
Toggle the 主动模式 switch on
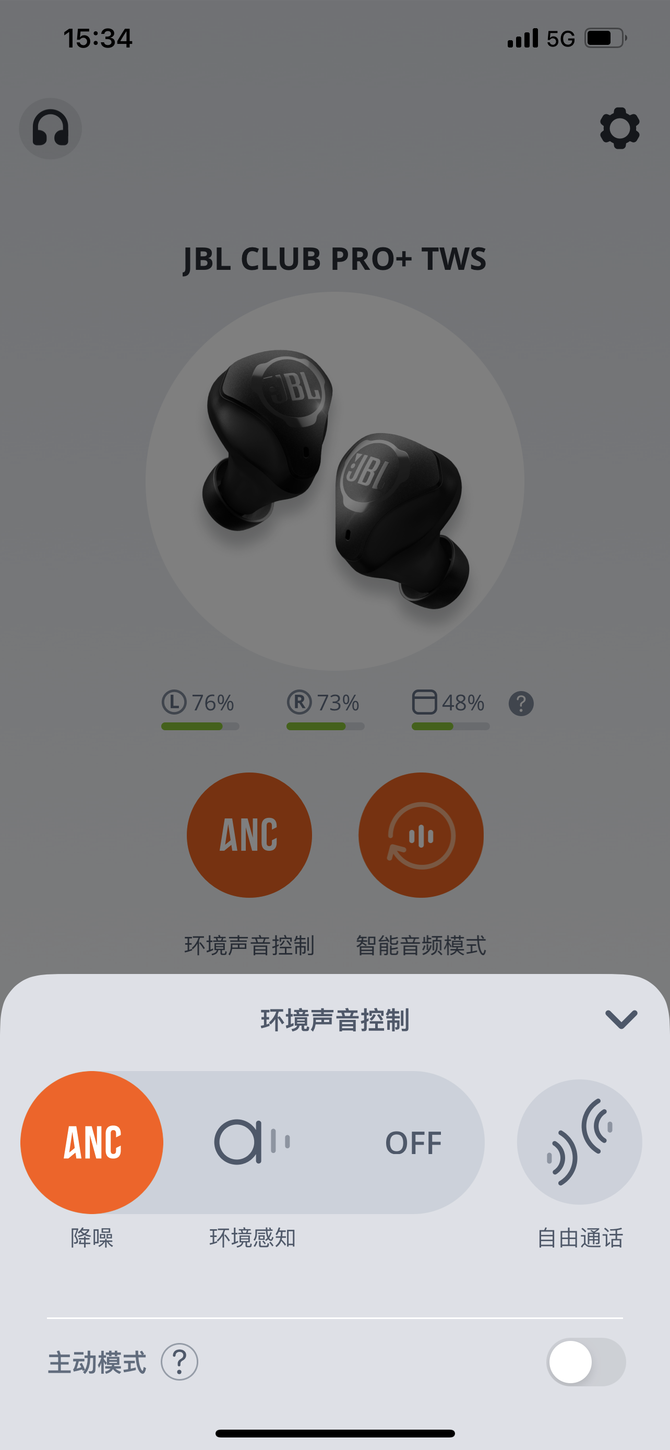(x=586, y=1362)
